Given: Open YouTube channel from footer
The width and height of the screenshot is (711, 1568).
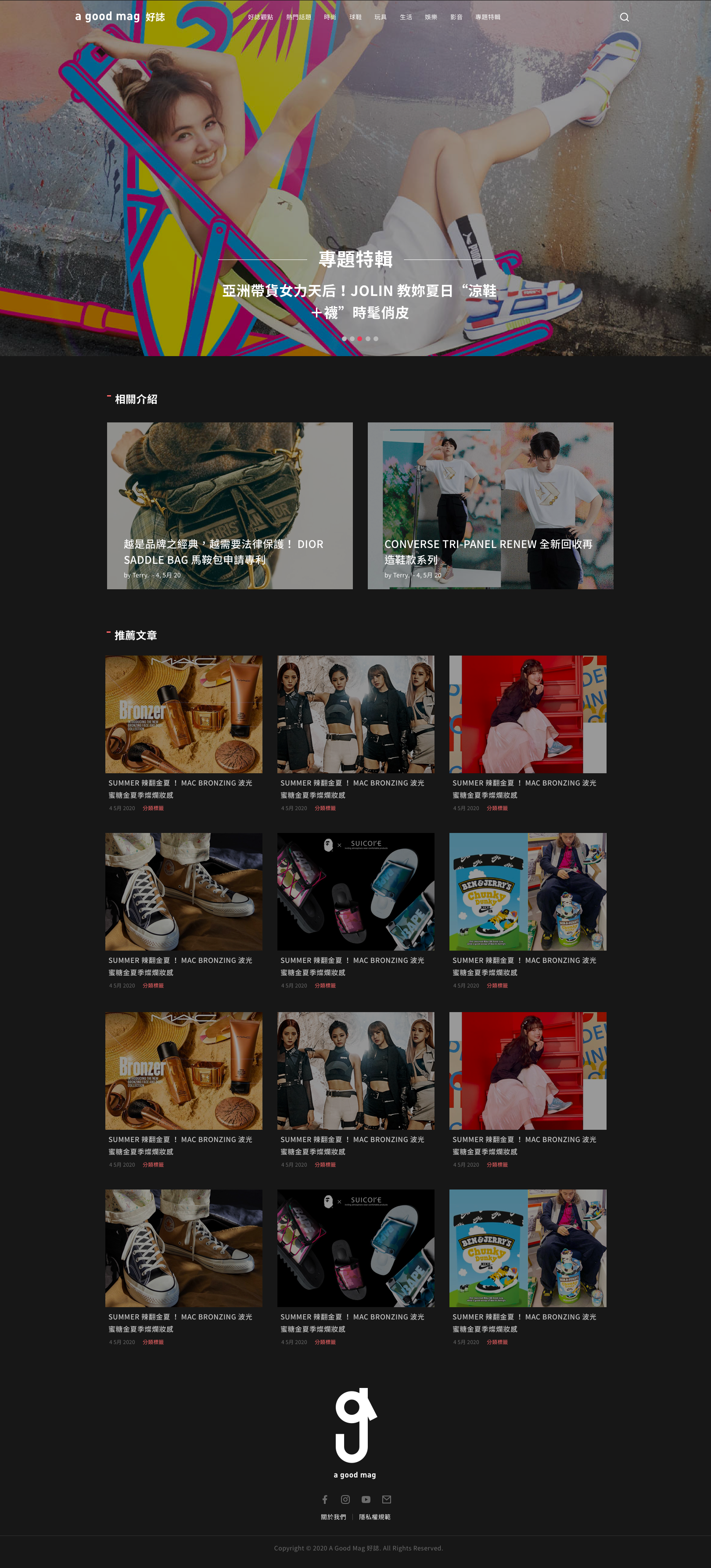Looking at the screenshot, I should click(x=366, y=1499).
